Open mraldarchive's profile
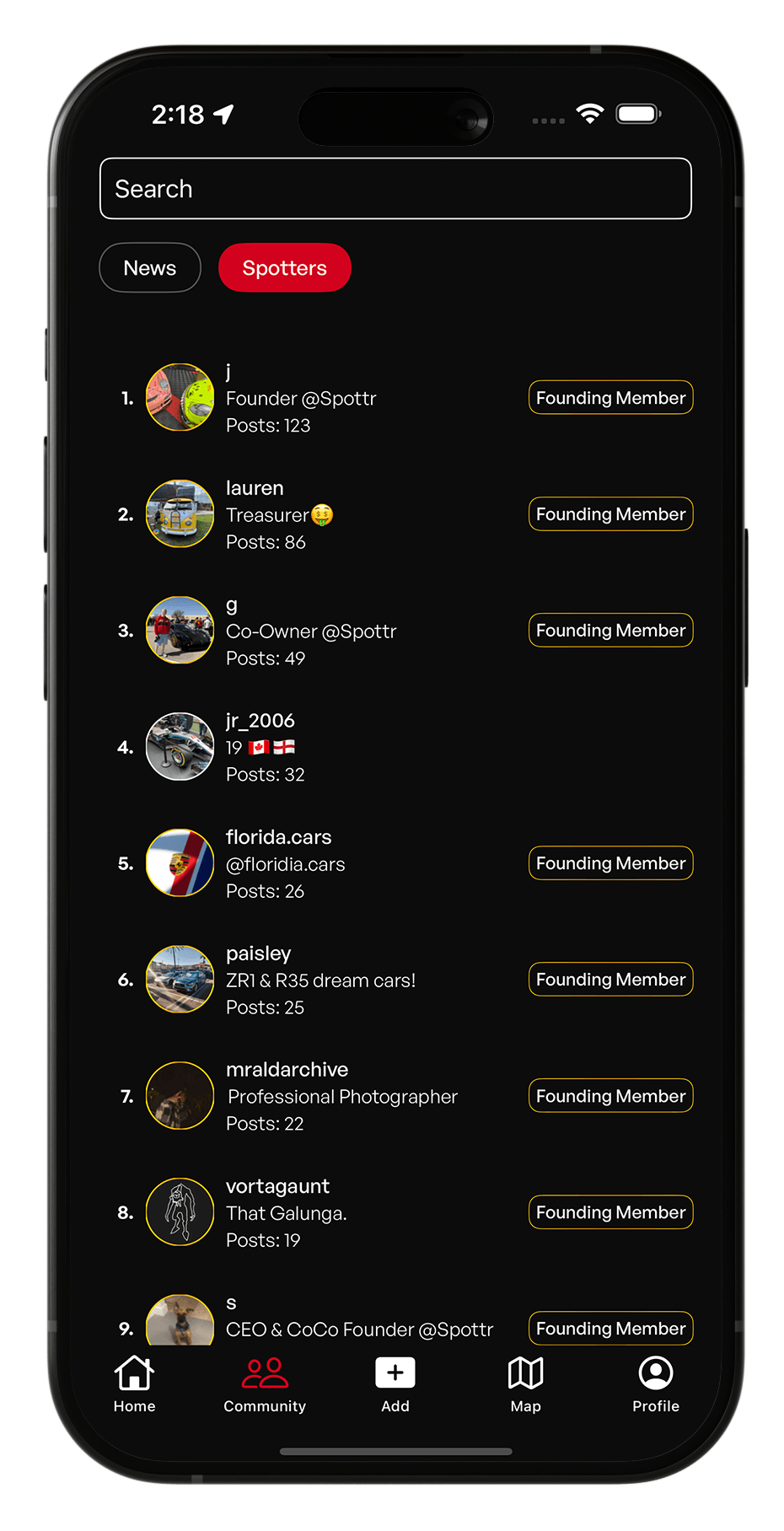 [341, 1096]
